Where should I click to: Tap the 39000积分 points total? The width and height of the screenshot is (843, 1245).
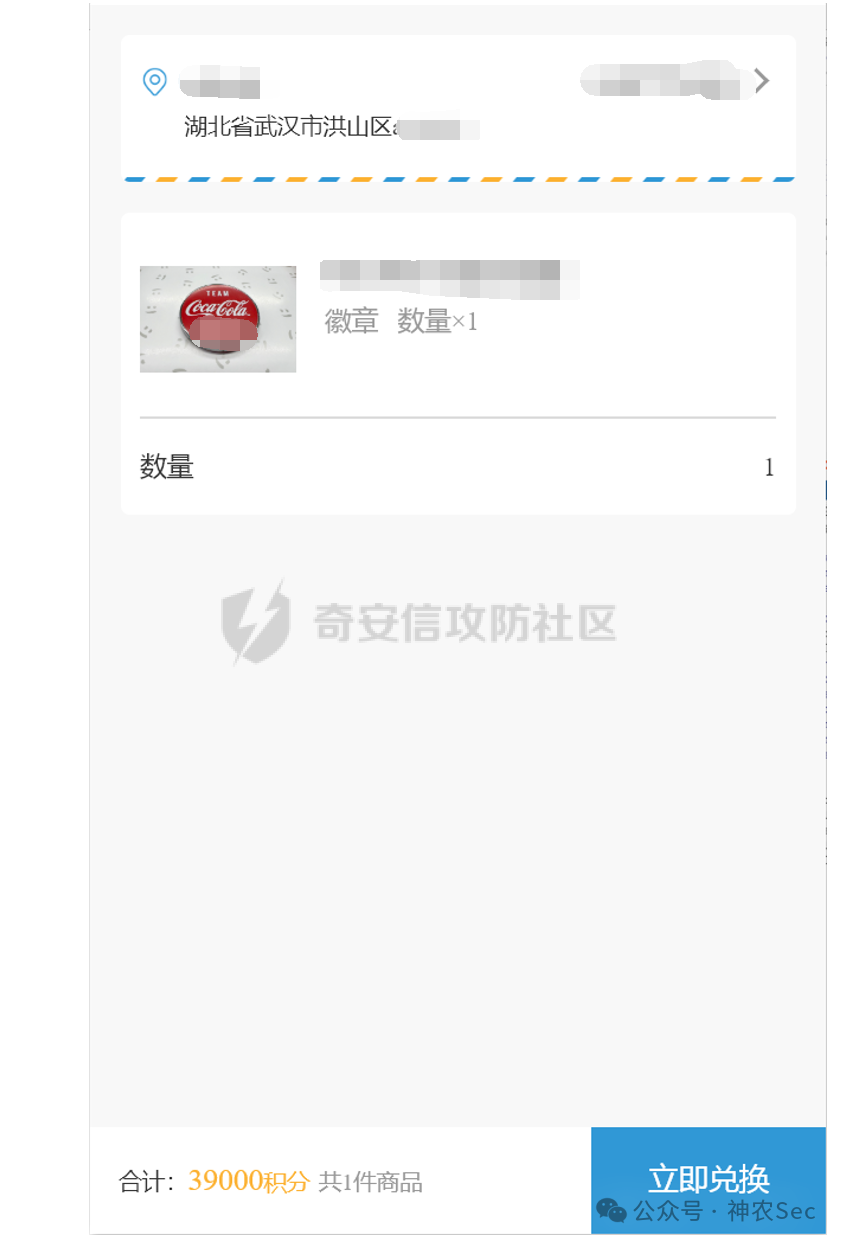(x=246, y=1182)
